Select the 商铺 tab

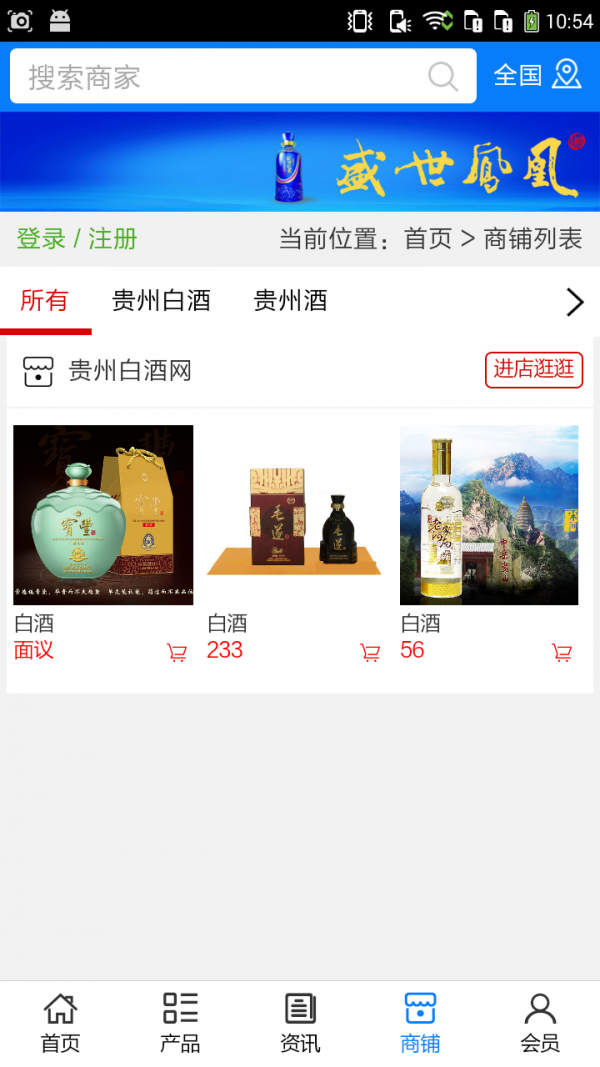click(x=420, y=1023)
